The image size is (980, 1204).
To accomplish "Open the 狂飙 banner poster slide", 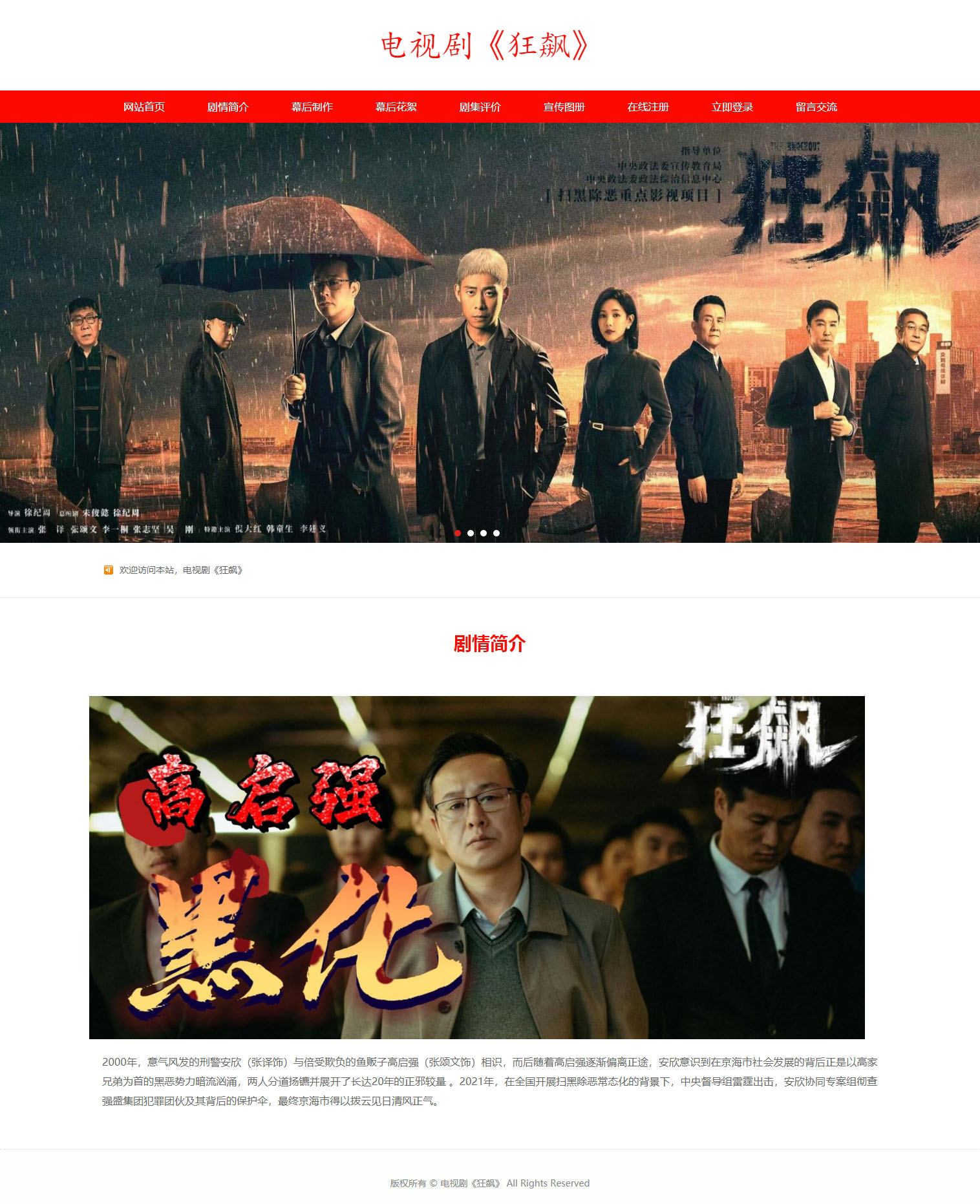I will click(x=490, y=323).
